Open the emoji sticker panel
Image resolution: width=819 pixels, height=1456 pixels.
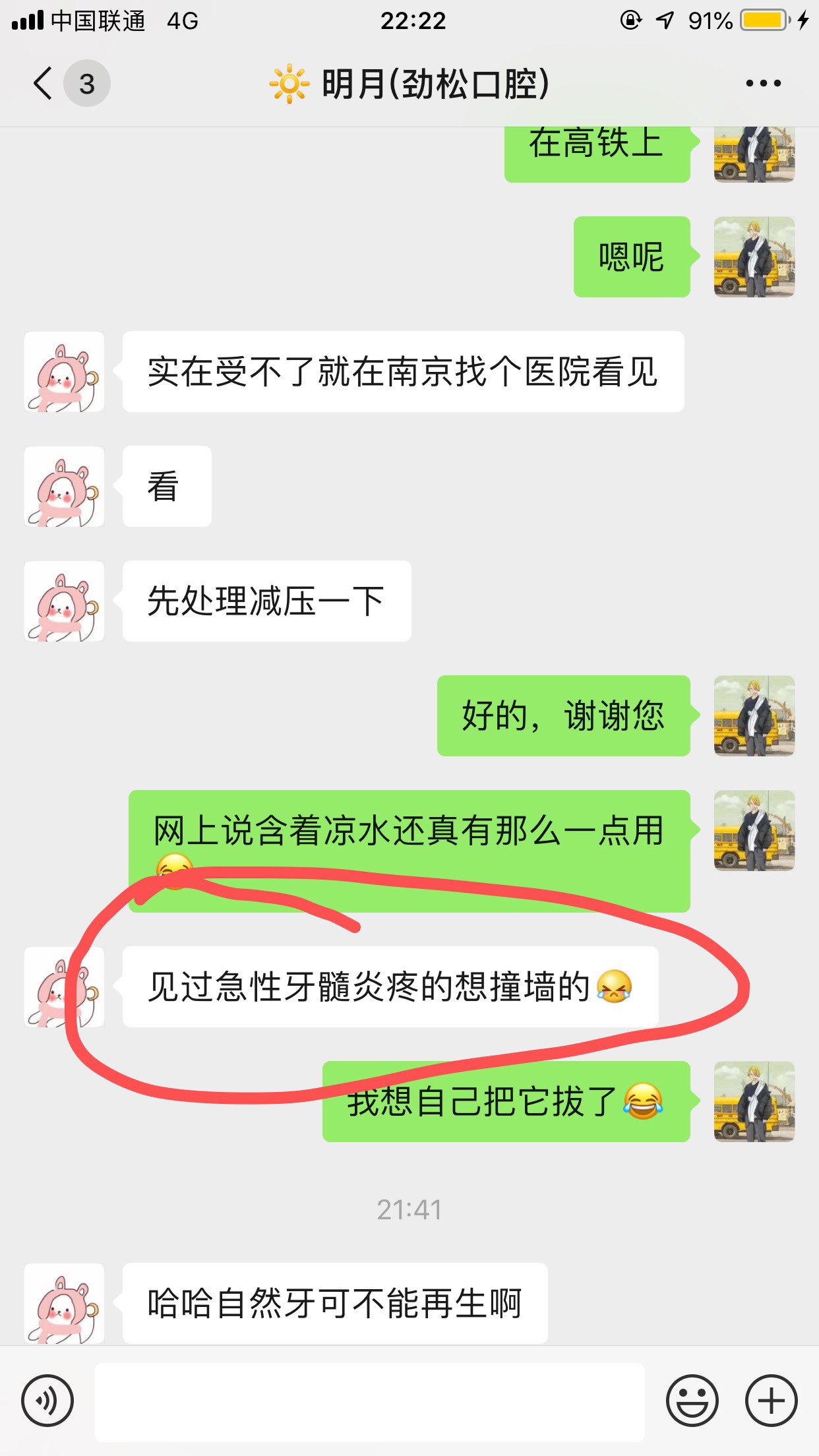(692, 1401)
